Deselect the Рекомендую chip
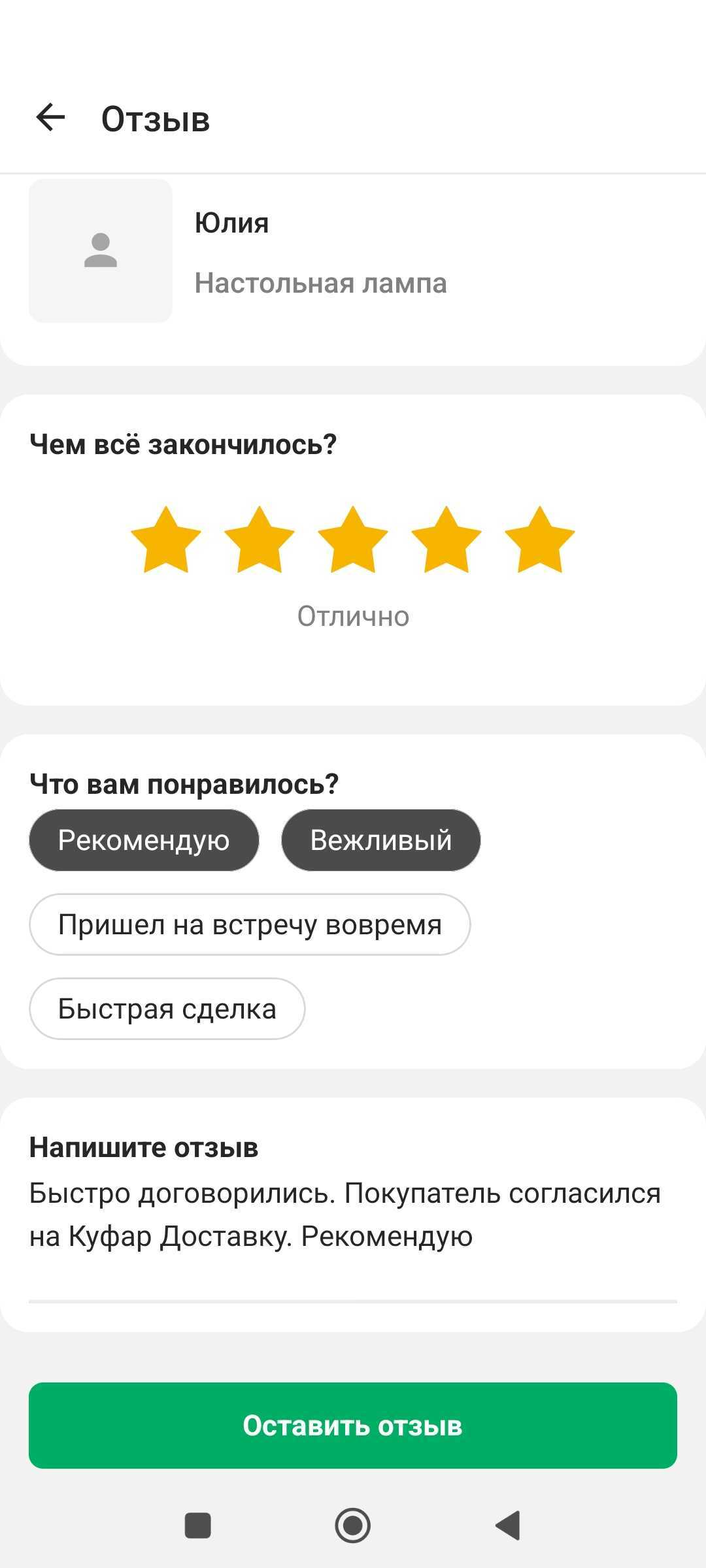The height and width of the screenshot is (1568, 706). click(x=144, y=840)
